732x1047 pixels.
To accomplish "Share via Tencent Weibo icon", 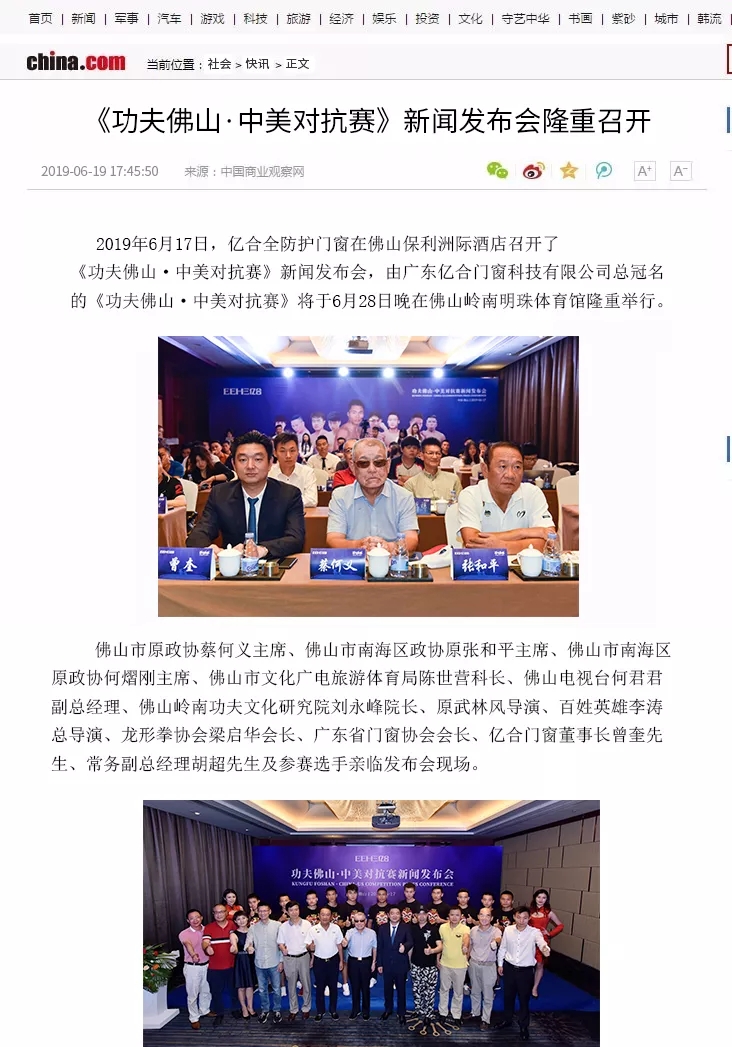I will click(x=604, y=170).
